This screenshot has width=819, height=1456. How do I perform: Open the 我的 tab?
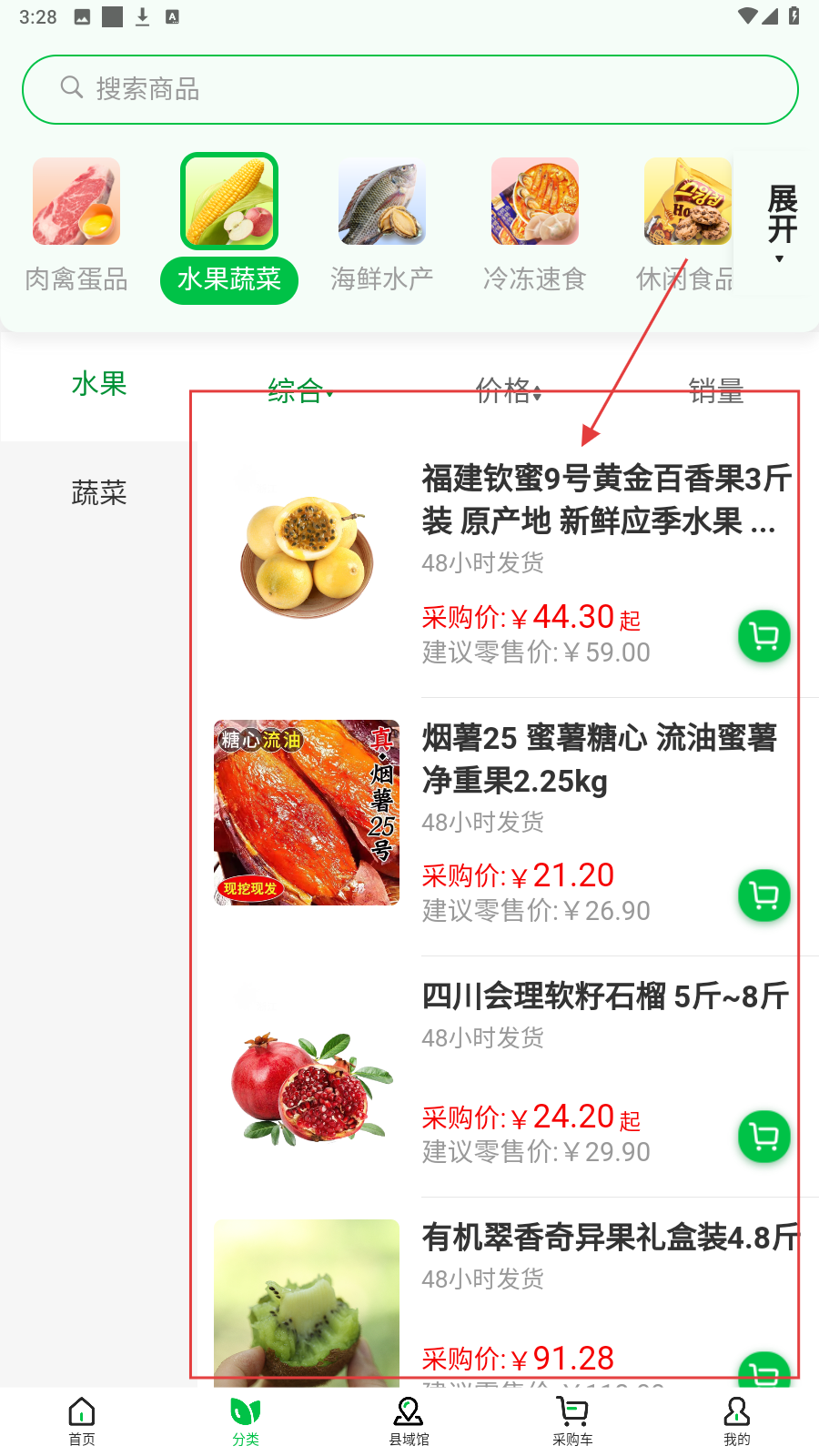736,1421
